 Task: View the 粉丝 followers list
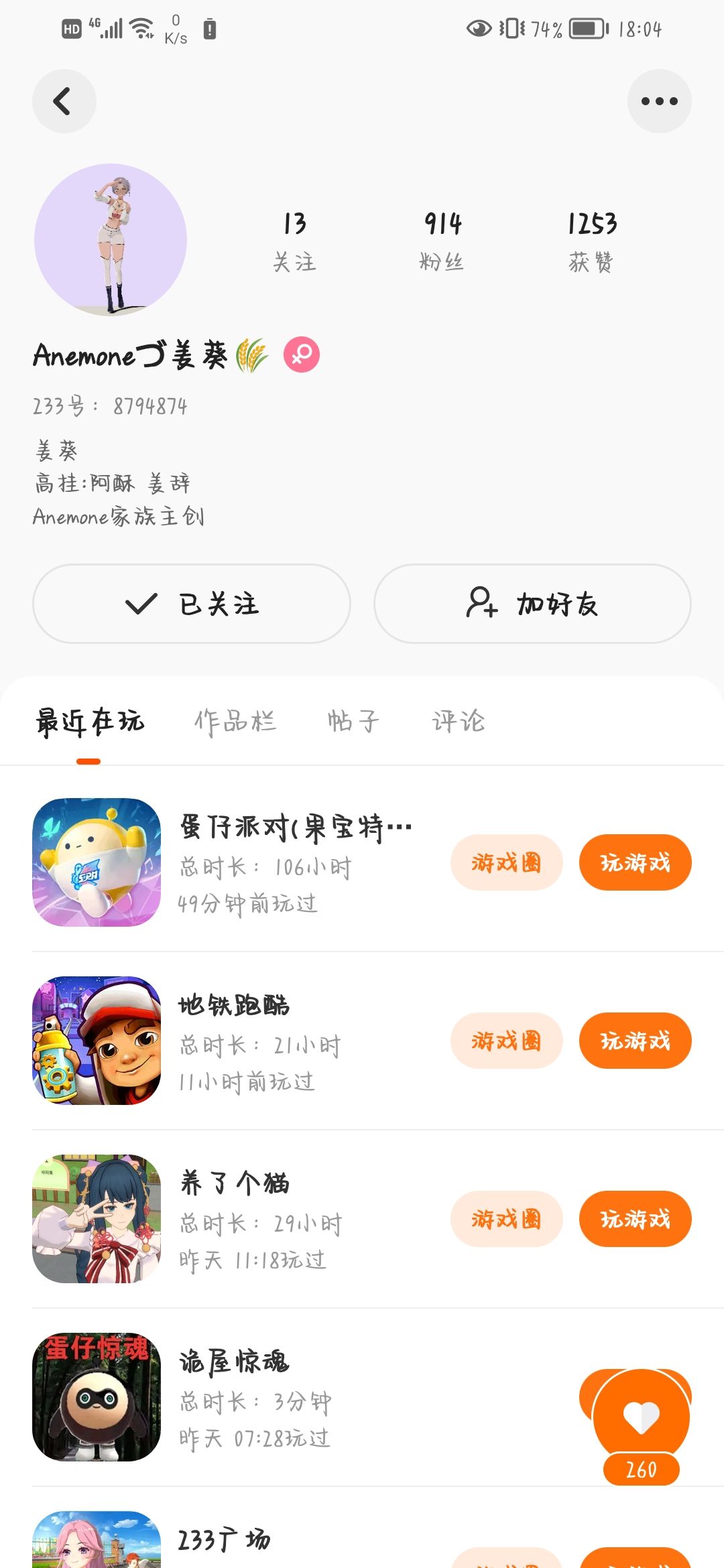[x=442, y=240]
